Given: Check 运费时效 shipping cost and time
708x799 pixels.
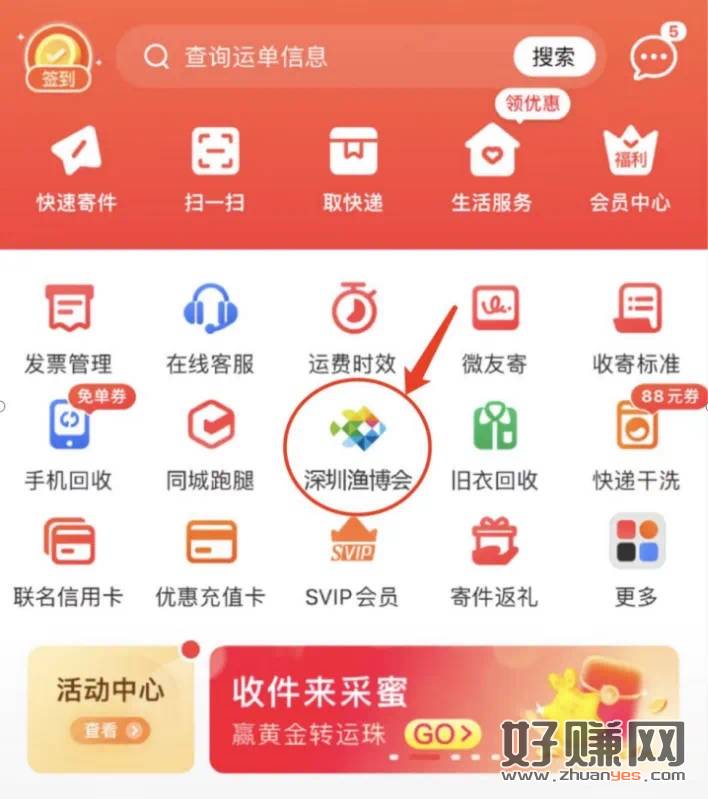Looking at the screenshot, I should 352,328.
